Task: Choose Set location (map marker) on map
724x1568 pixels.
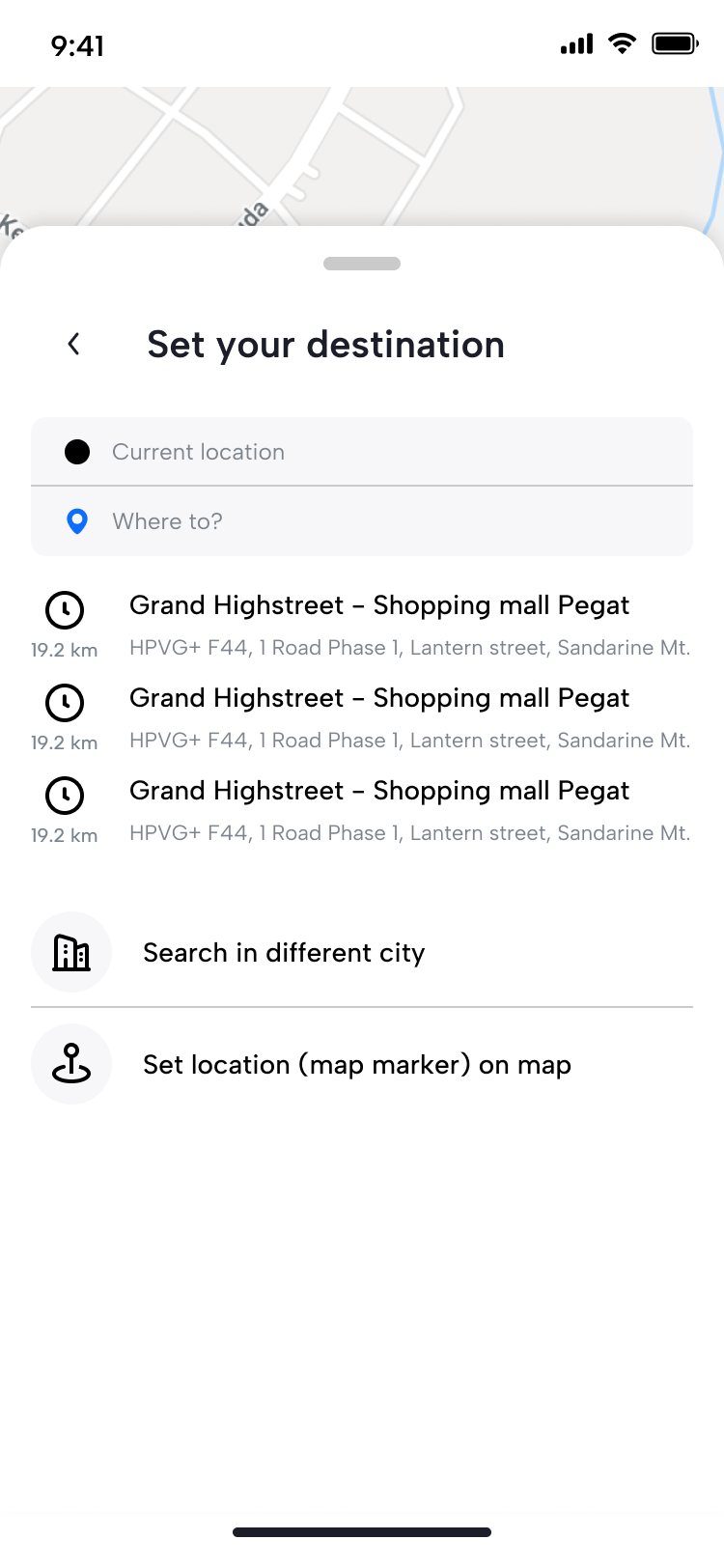Action: tap(357, 1064)
